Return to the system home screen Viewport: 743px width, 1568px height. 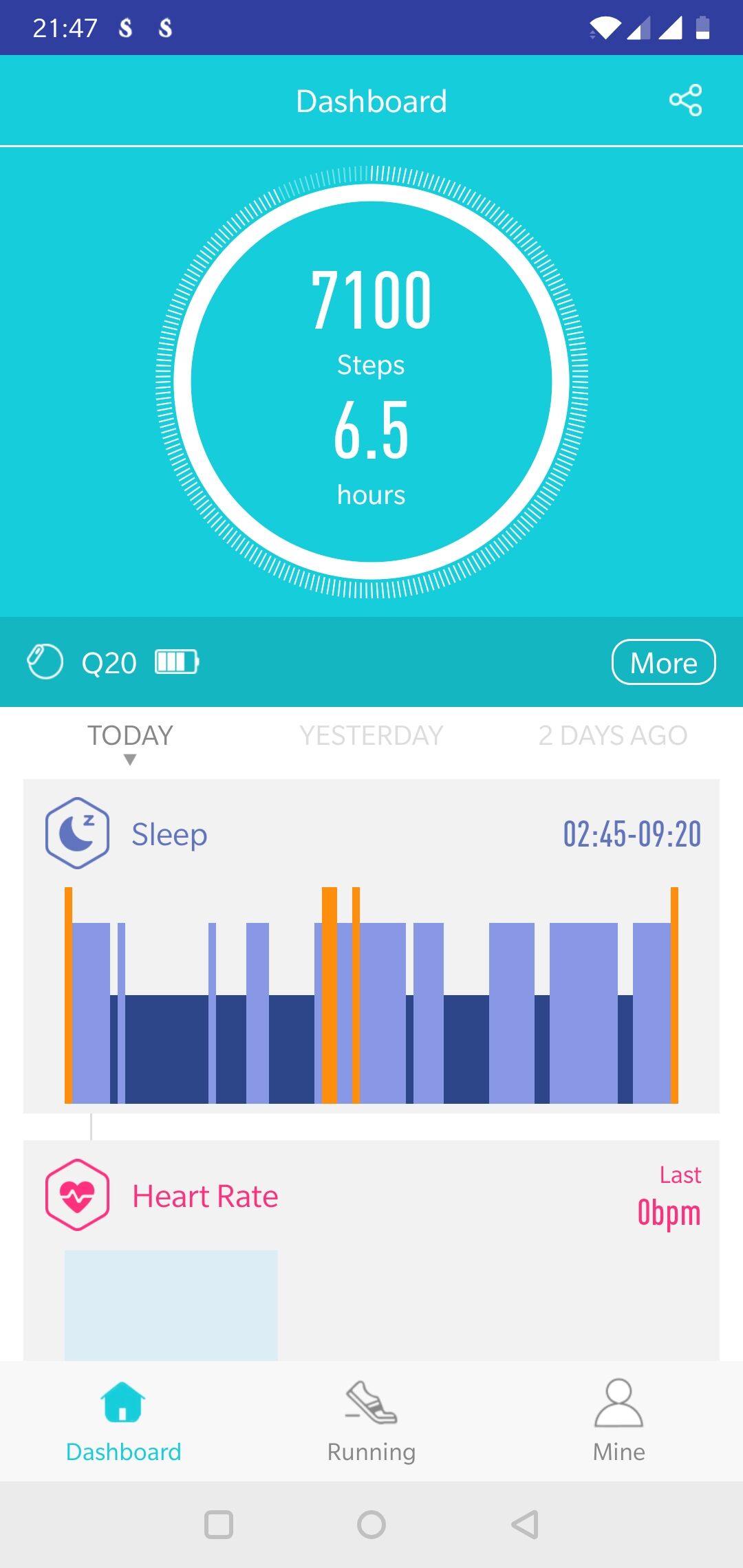click(371, 1525)
